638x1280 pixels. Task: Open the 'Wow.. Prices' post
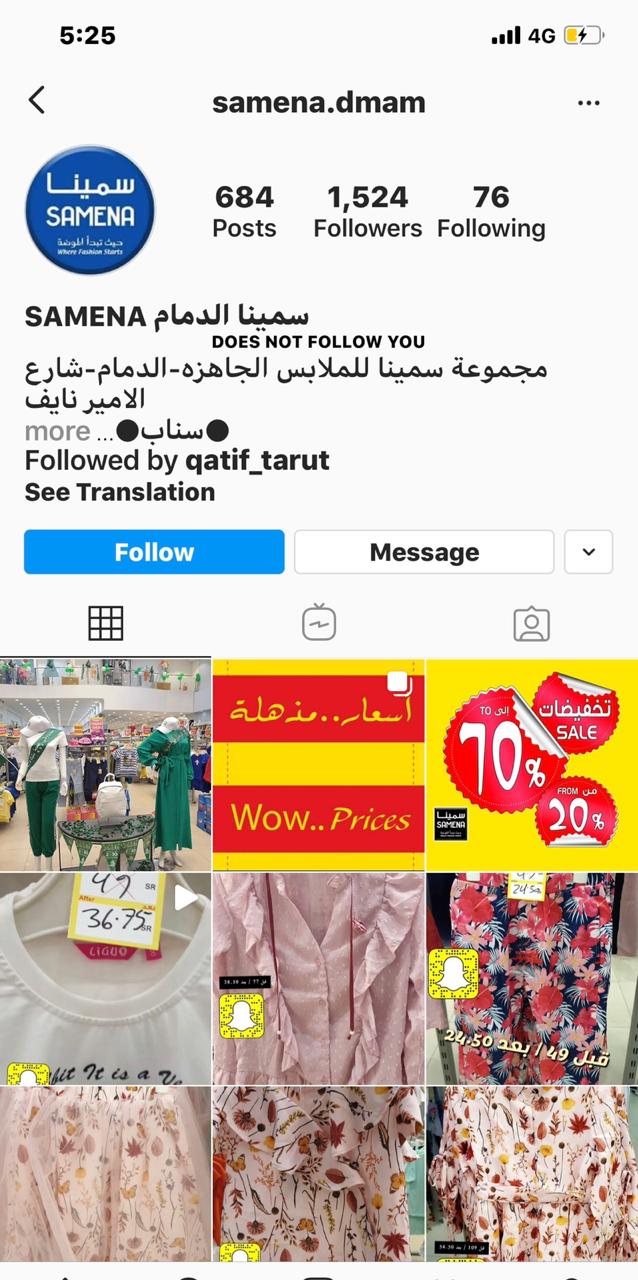tap(319, 765)
